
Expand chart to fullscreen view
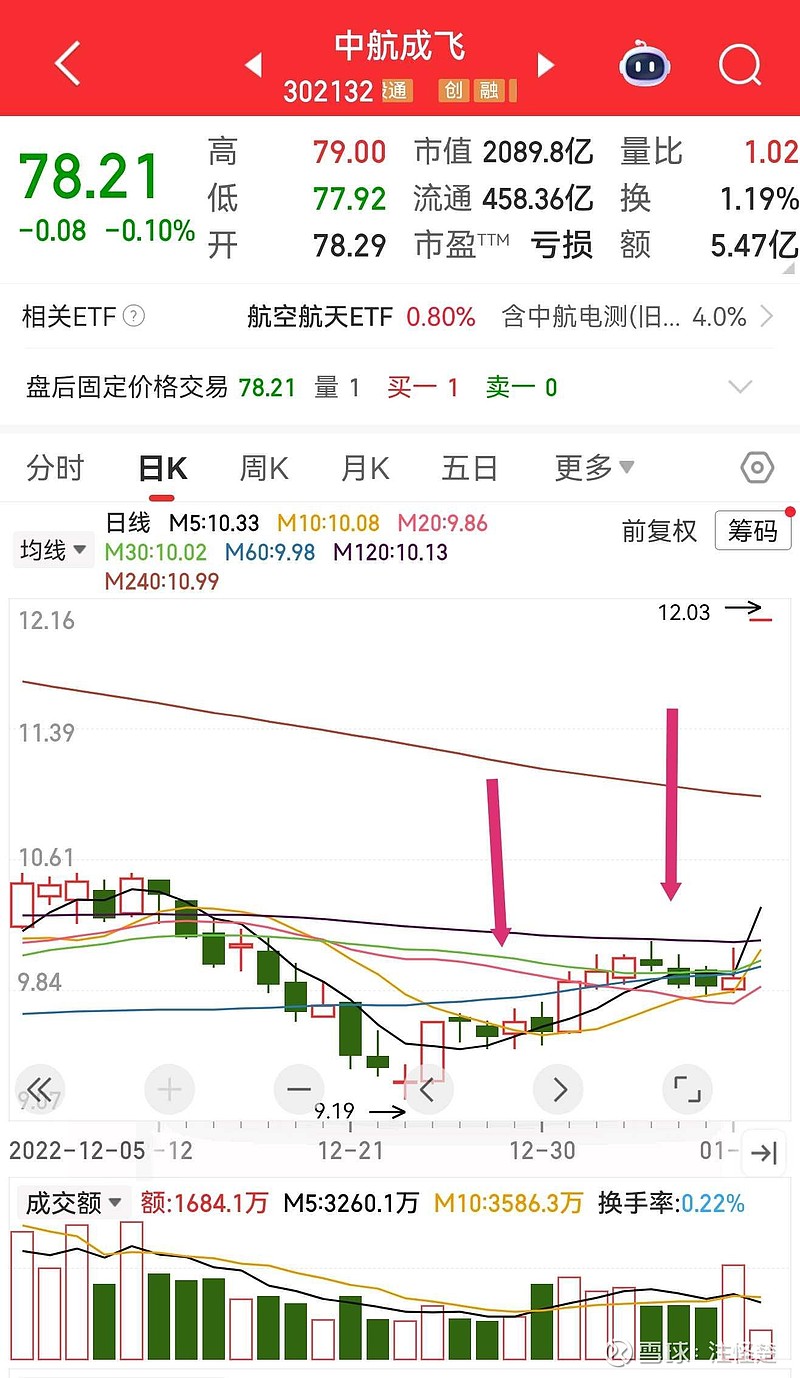687,1089
